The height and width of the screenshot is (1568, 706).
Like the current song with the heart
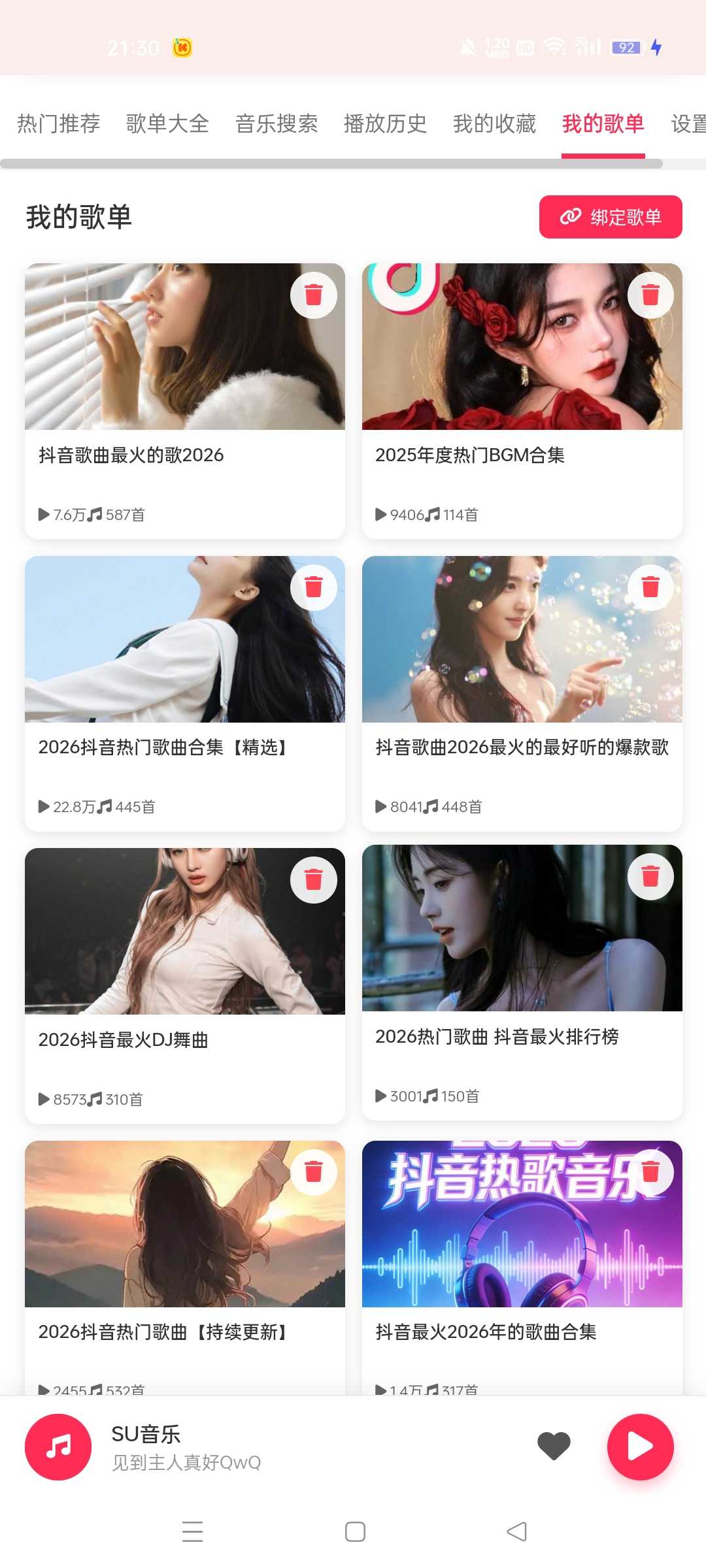(554, 1446)
